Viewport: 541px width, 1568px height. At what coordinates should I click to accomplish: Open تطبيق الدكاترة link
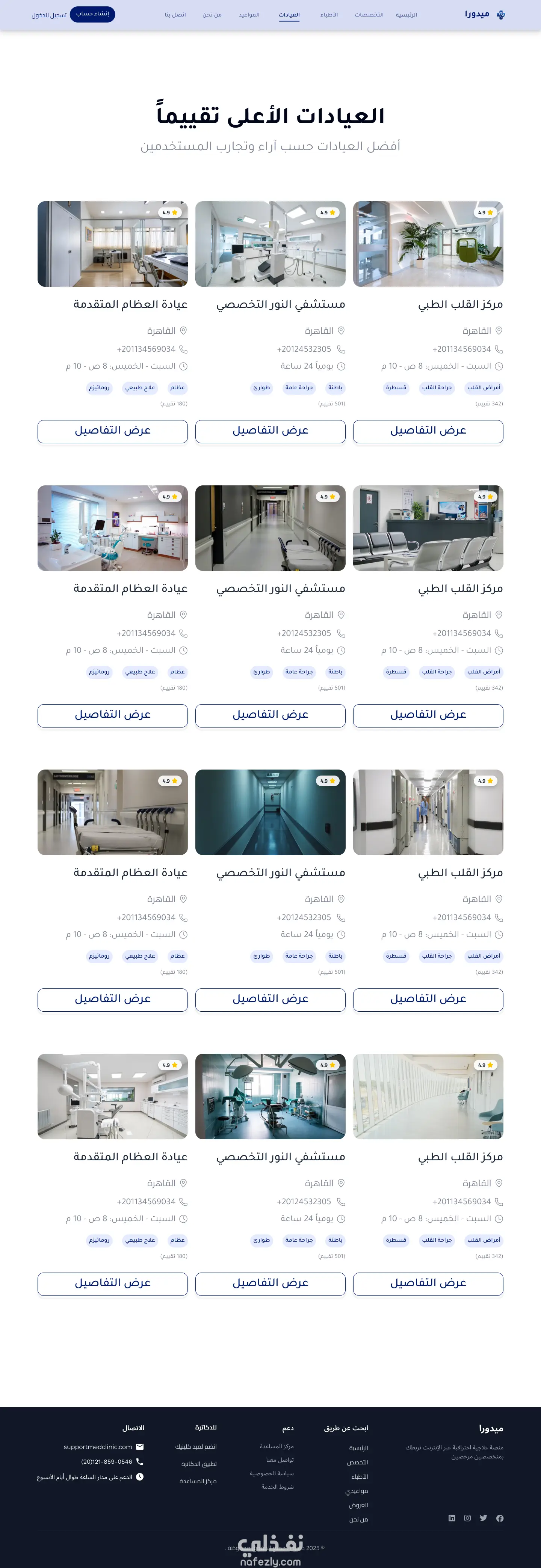(199, 1464)
